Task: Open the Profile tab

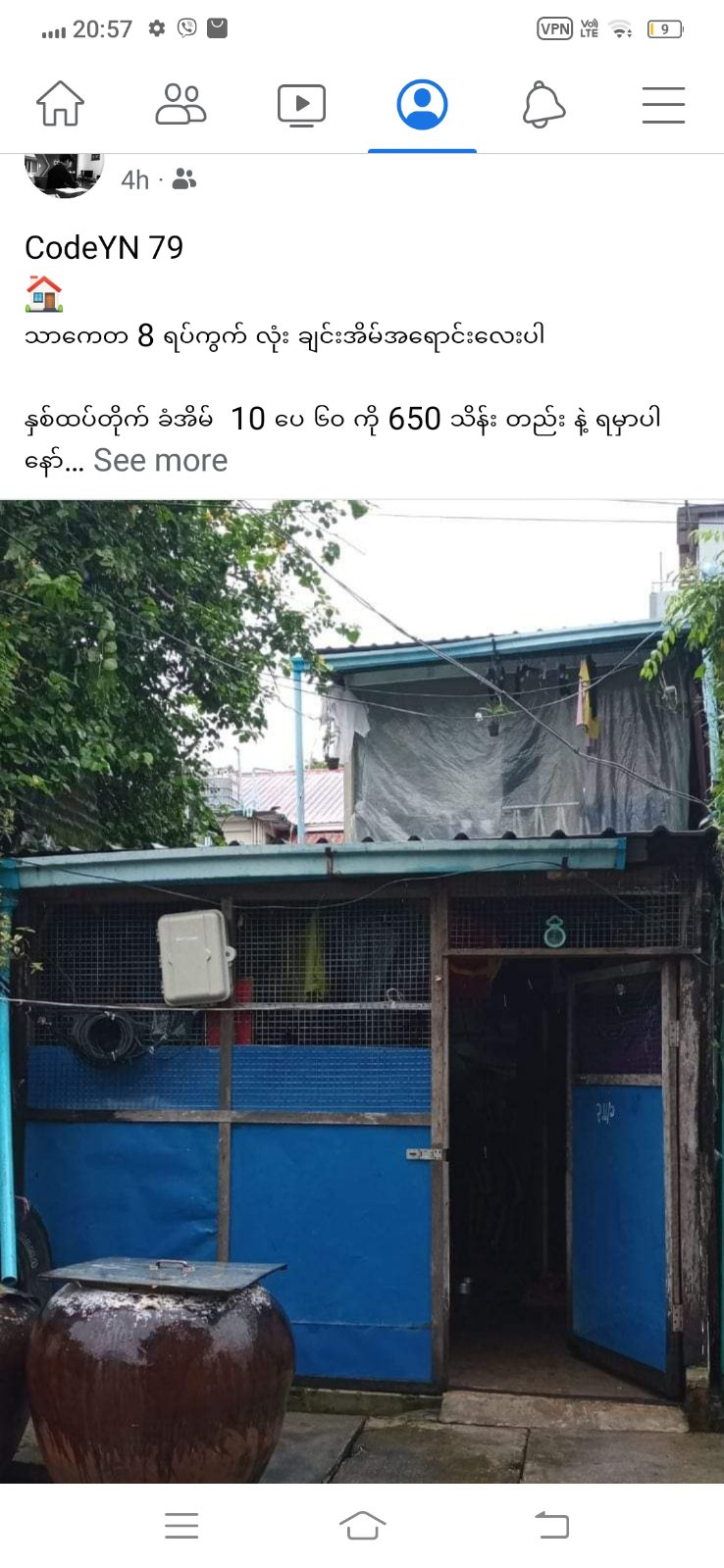Action: [x=422, y=104]
